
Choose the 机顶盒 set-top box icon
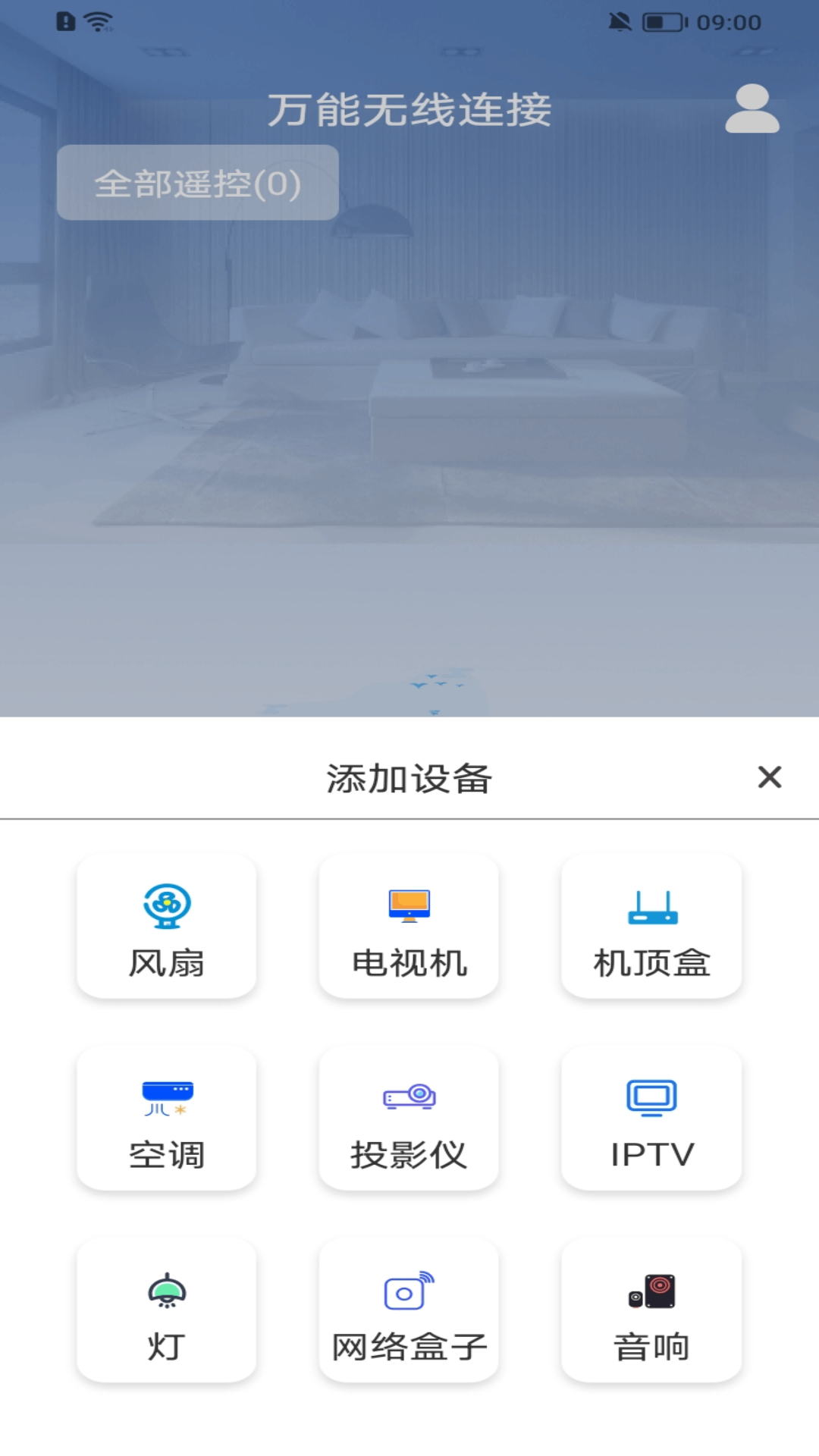pyautogui.click(x=651, y=925)
